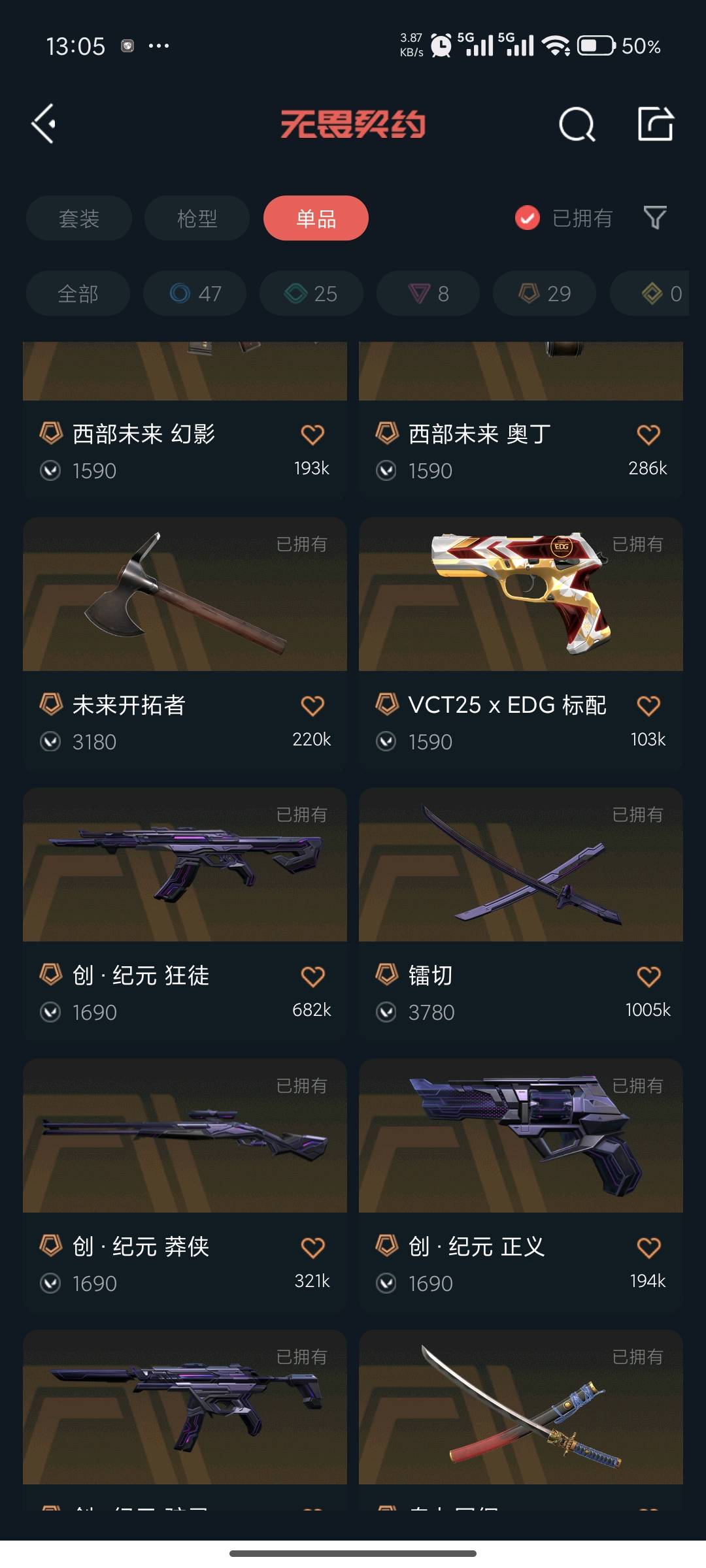Open the 未来开拓者 axe skin card

click(x=185, y=595)
